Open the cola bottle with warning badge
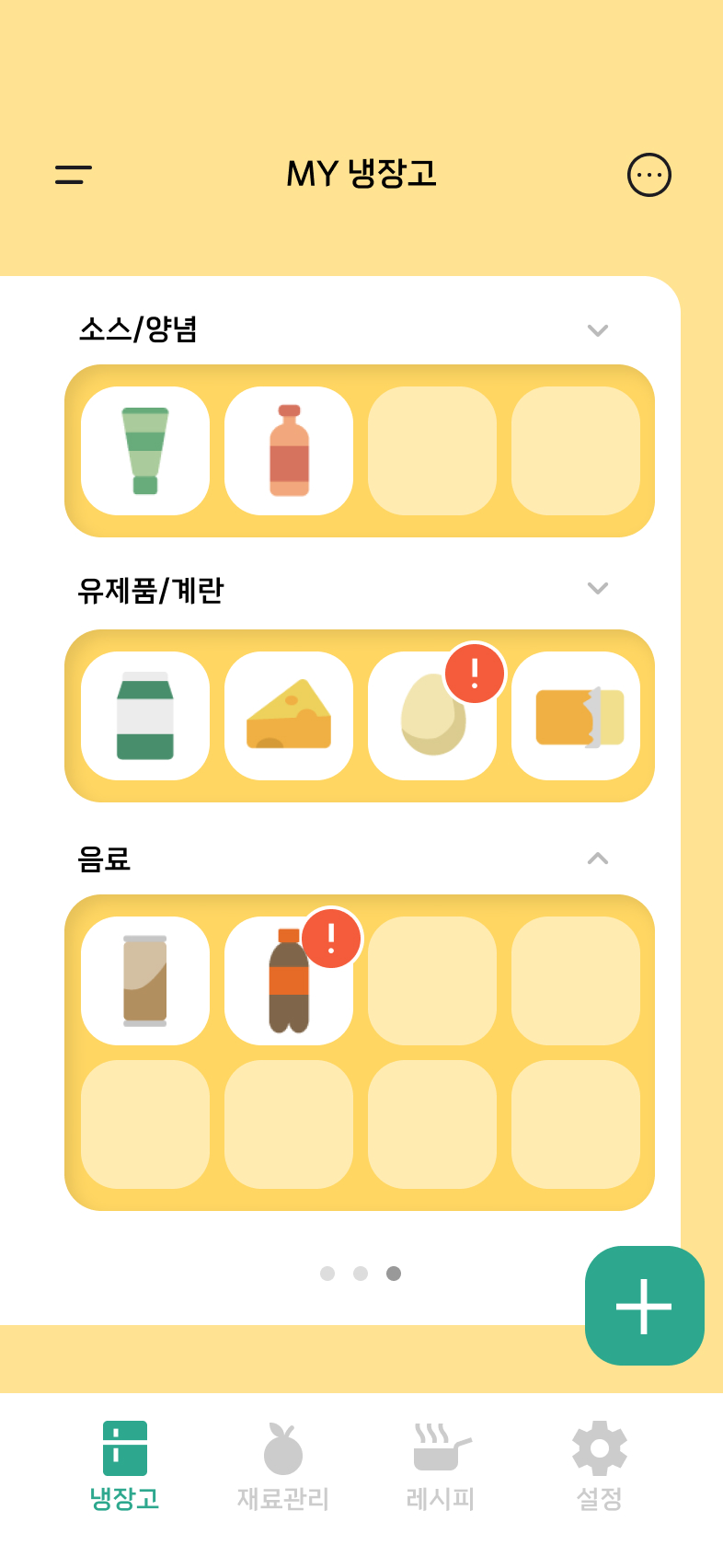The width and height of the screenshot is (723, 1568). click(x=289, y=981)
